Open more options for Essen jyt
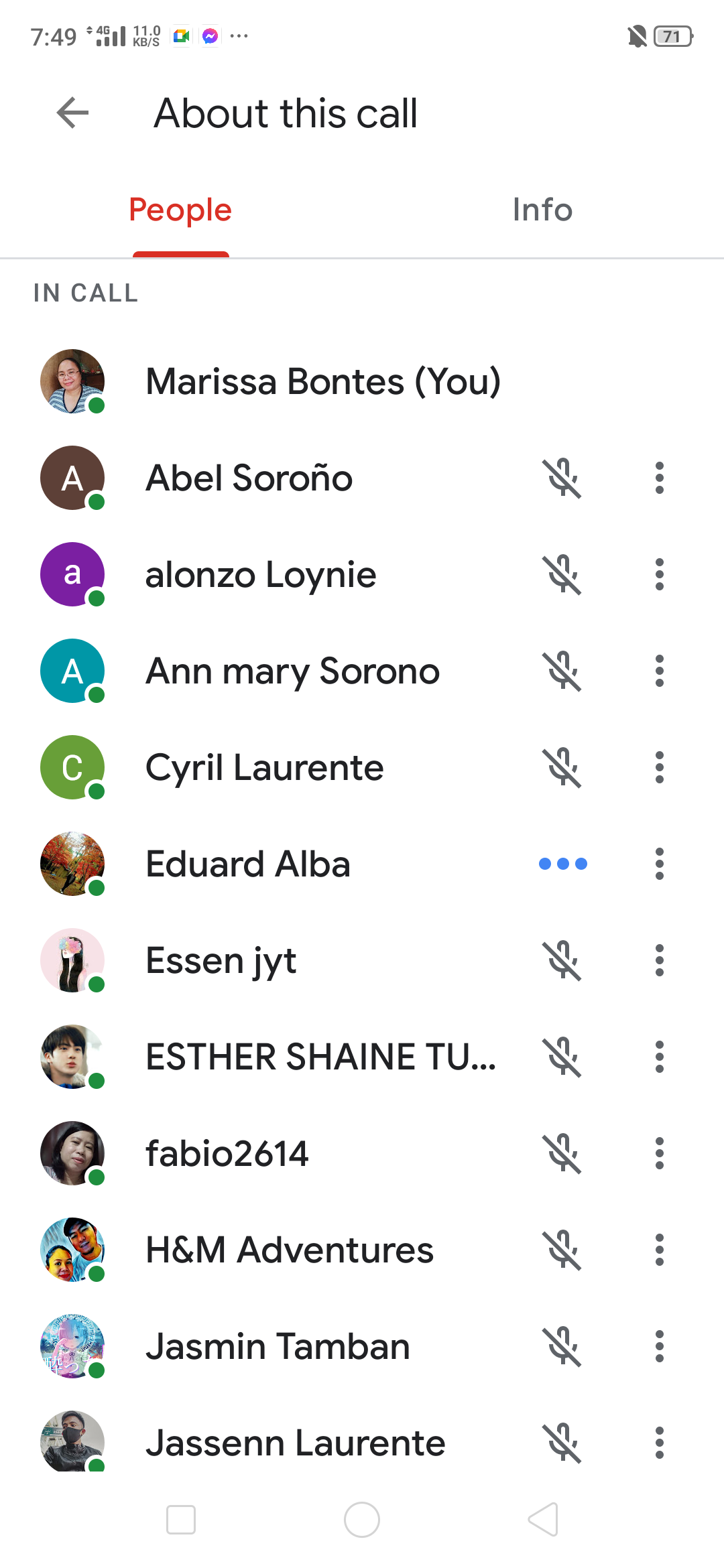Screen dimensions: 724x1568 660,960
